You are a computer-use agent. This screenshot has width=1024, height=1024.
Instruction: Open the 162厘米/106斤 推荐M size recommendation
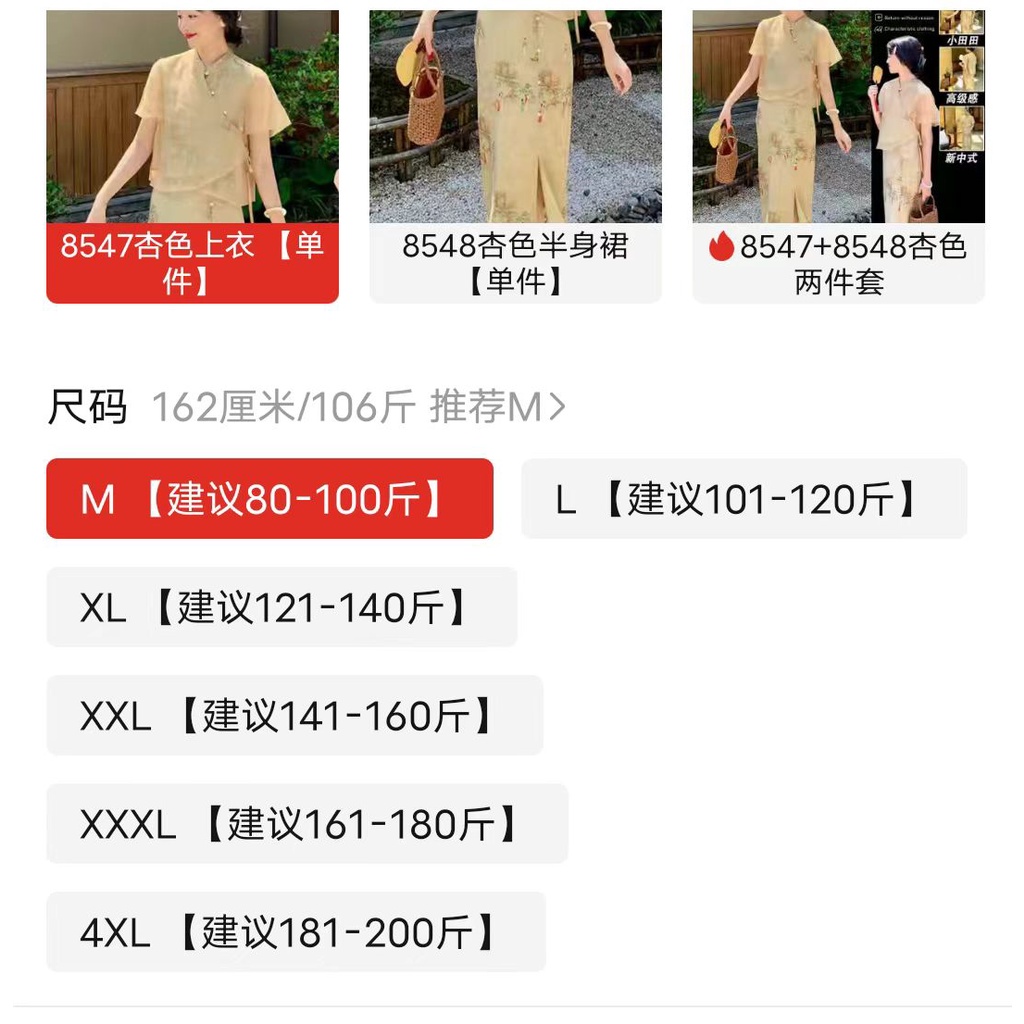pos(358,408)
